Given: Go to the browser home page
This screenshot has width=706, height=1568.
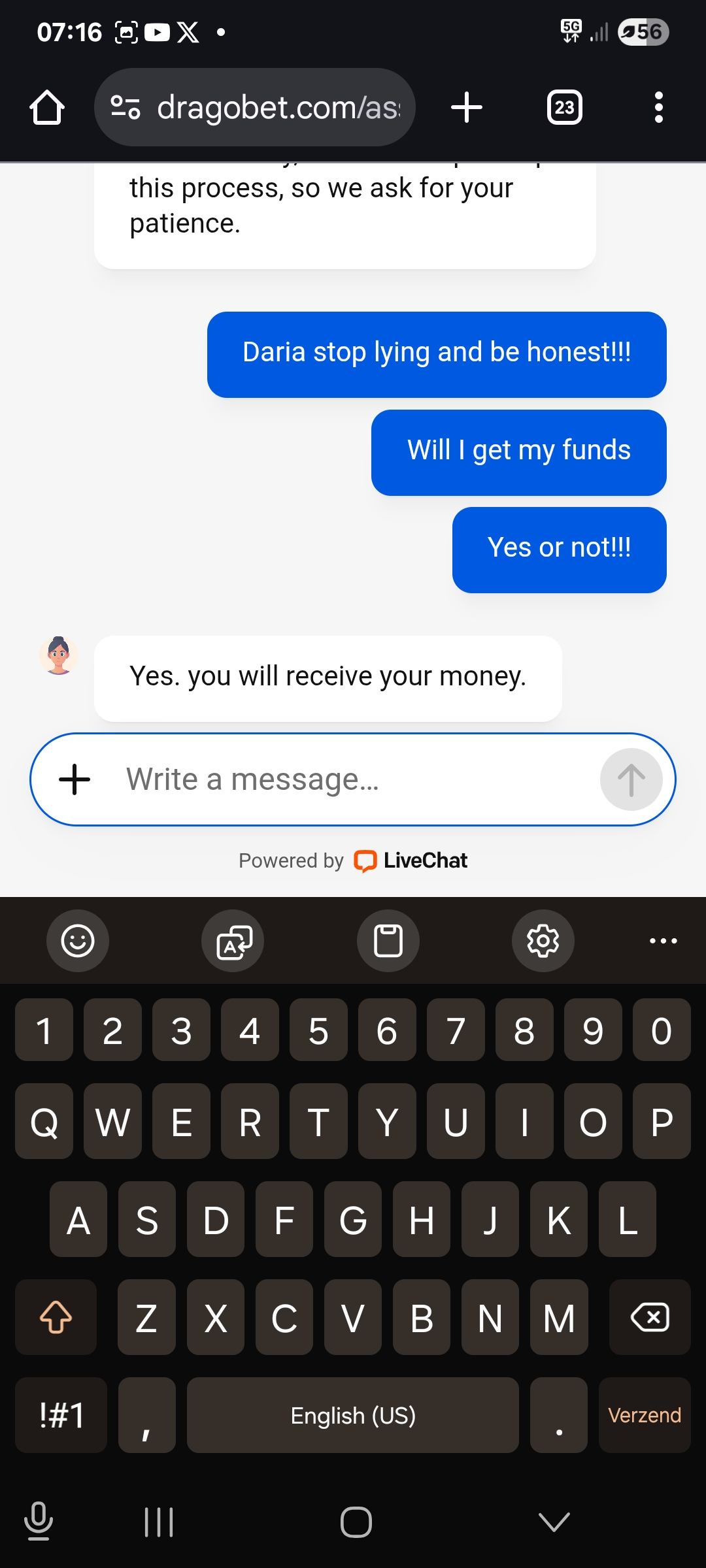Looking at the screenshot, I should [47, 108].
